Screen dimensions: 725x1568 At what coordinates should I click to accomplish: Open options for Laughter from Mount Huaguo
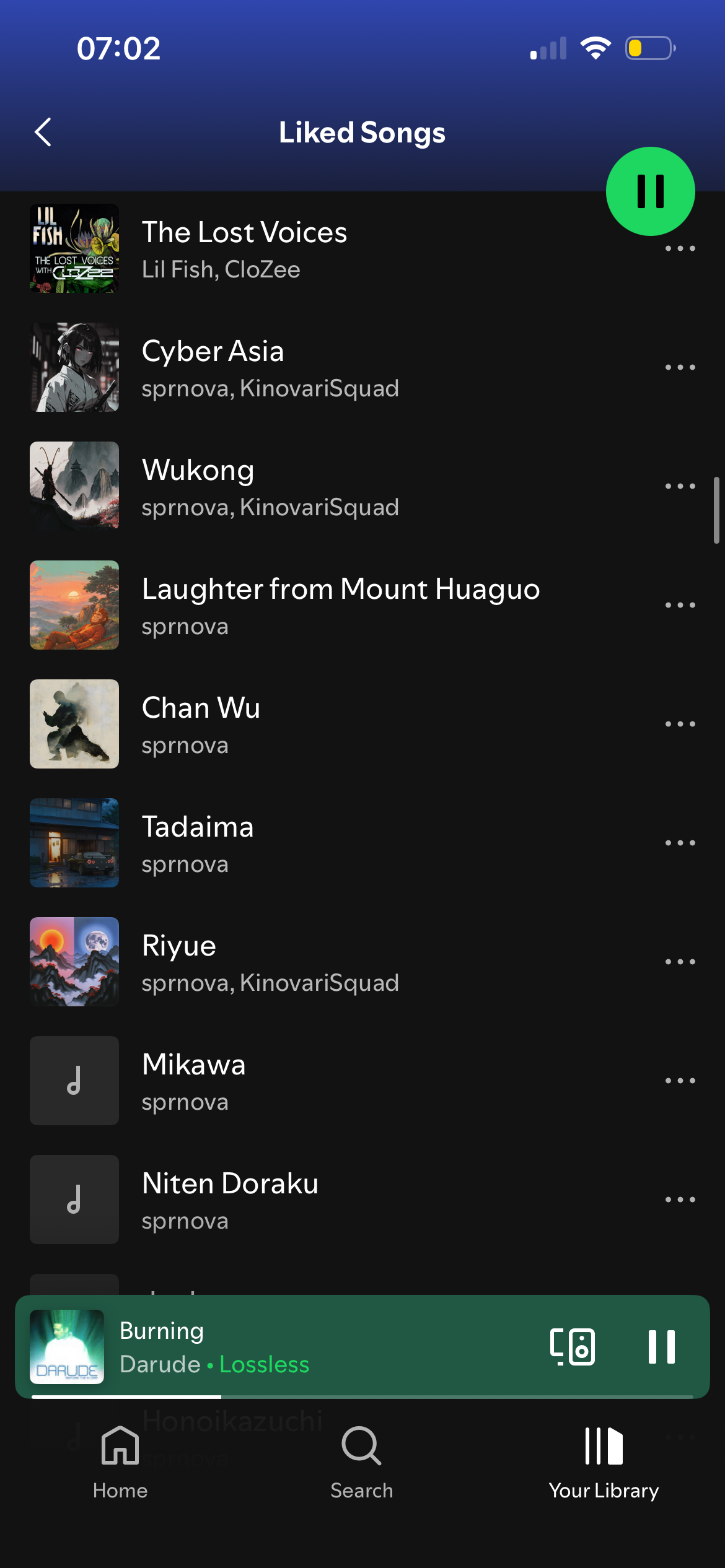click(x=680, y=606)
